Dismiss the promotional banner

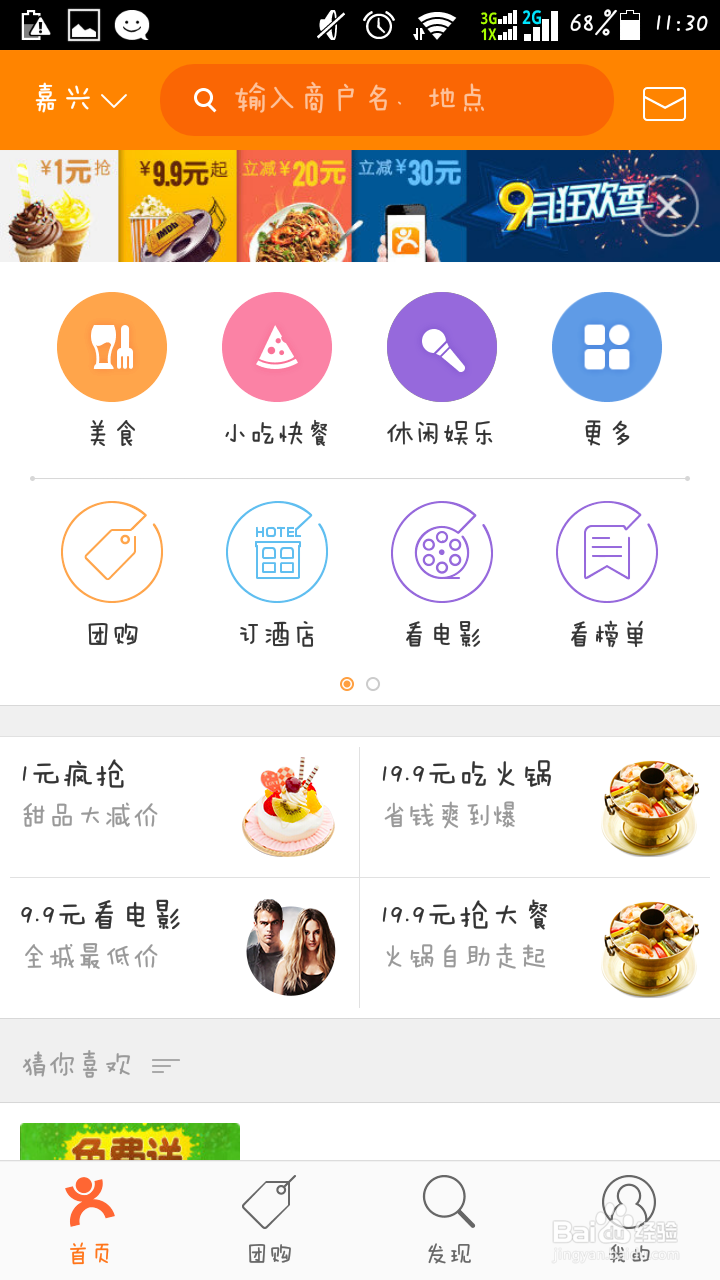coord(668,206)
